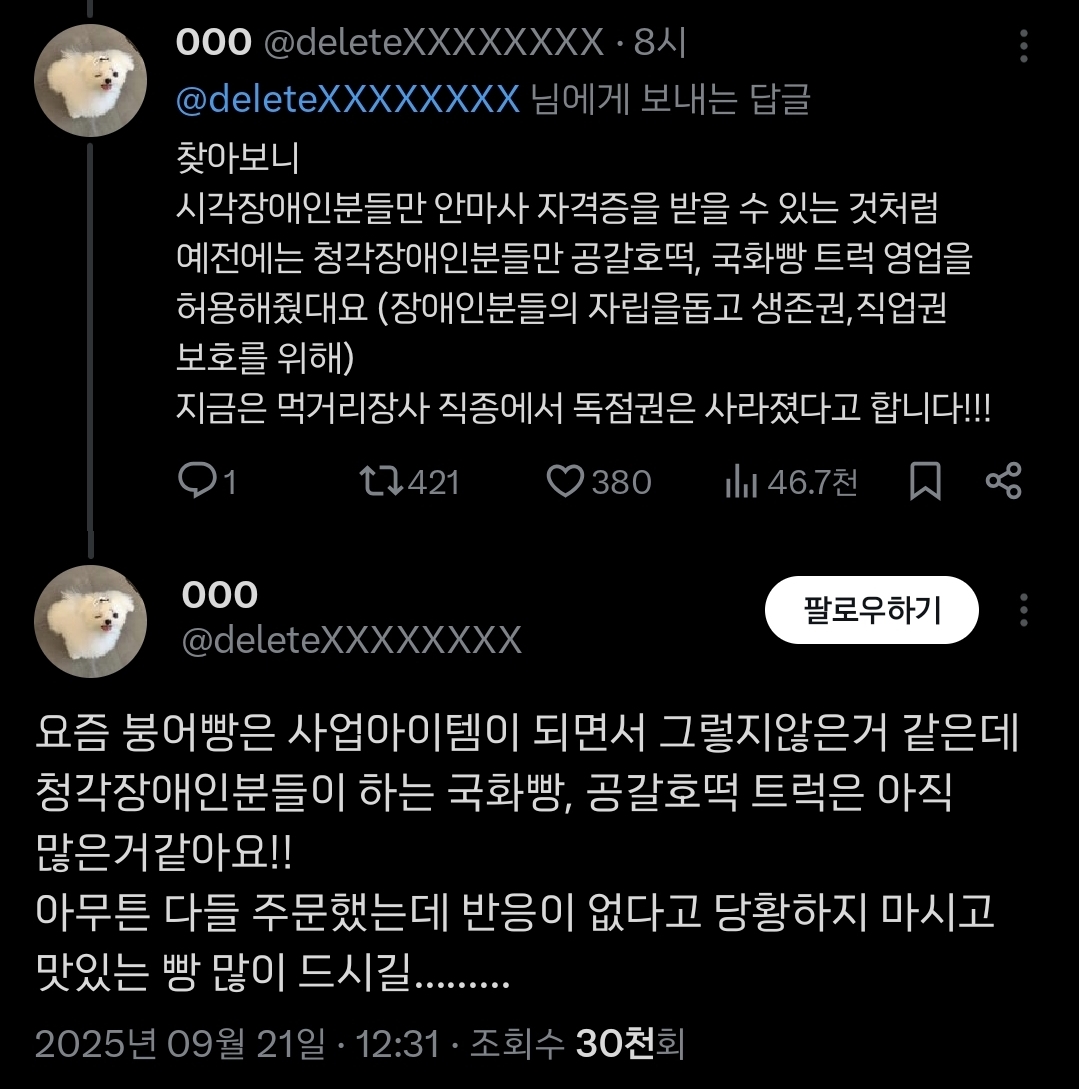Bookmark the reply tweet
Image resolution: width=1079 pixels, height=1089 pixels.
coord(925,483)
